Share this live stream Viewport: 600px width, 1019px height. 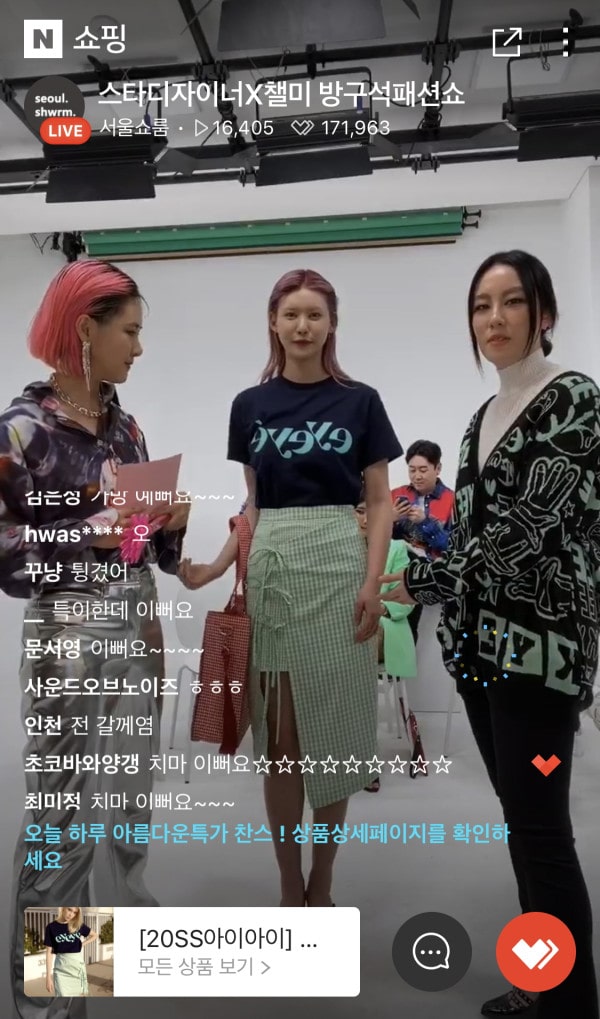coord(507,41)
